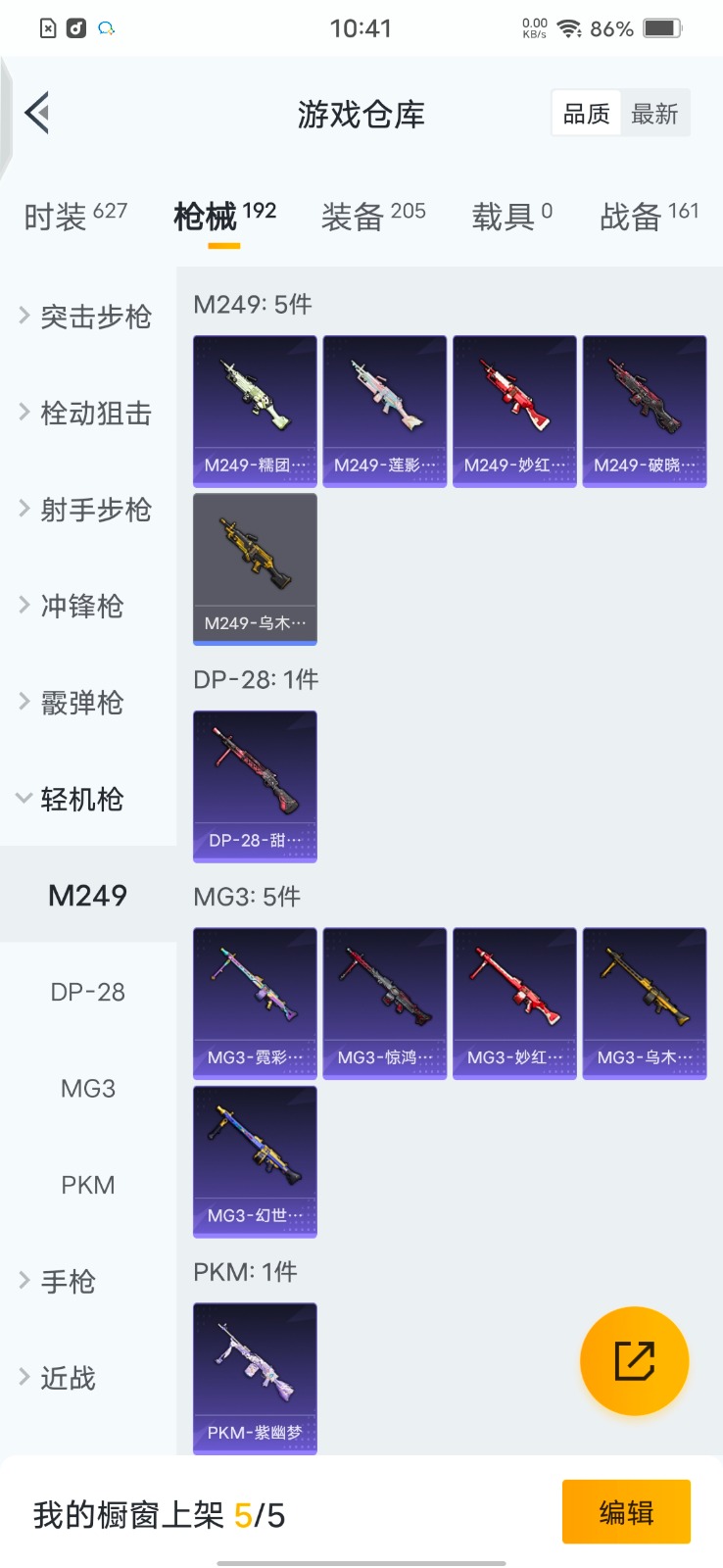The image size is (723, 1568).
Task: Tap the orange share floating button
Action: coord(634,1361)
